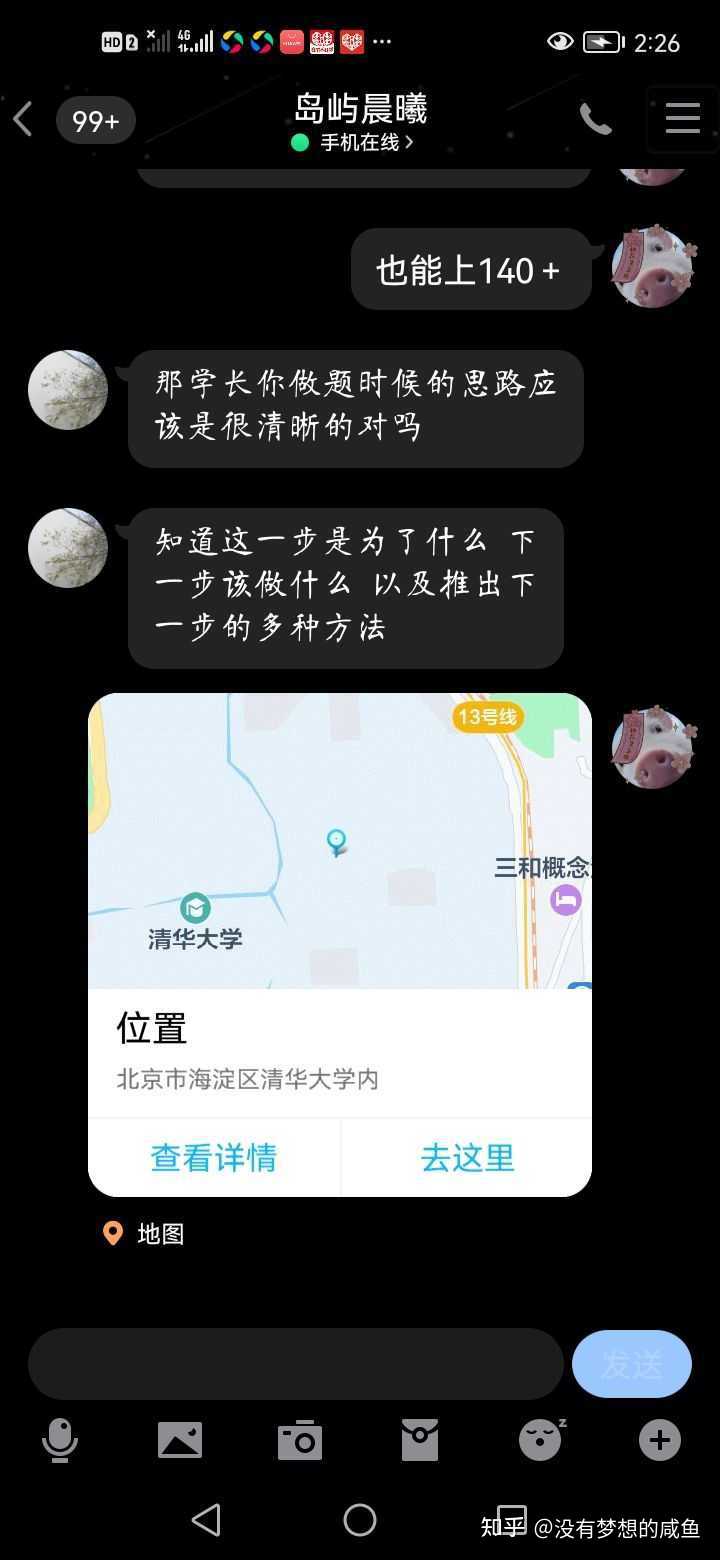Open the camera icon
This screenshot has height=1560, width=720.
point(299,1440)
